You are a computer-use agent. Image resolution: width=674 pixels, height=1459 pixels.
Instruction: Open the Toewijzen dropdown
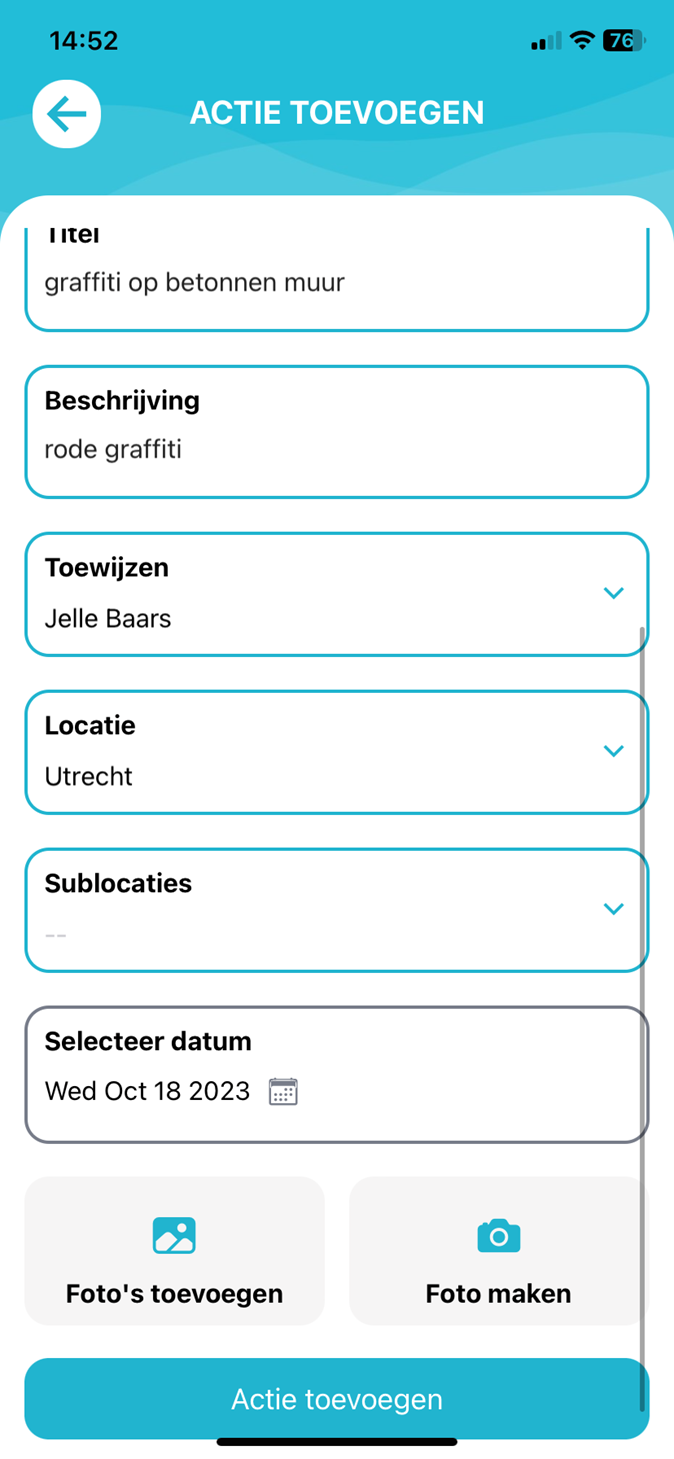coord(337,594)
